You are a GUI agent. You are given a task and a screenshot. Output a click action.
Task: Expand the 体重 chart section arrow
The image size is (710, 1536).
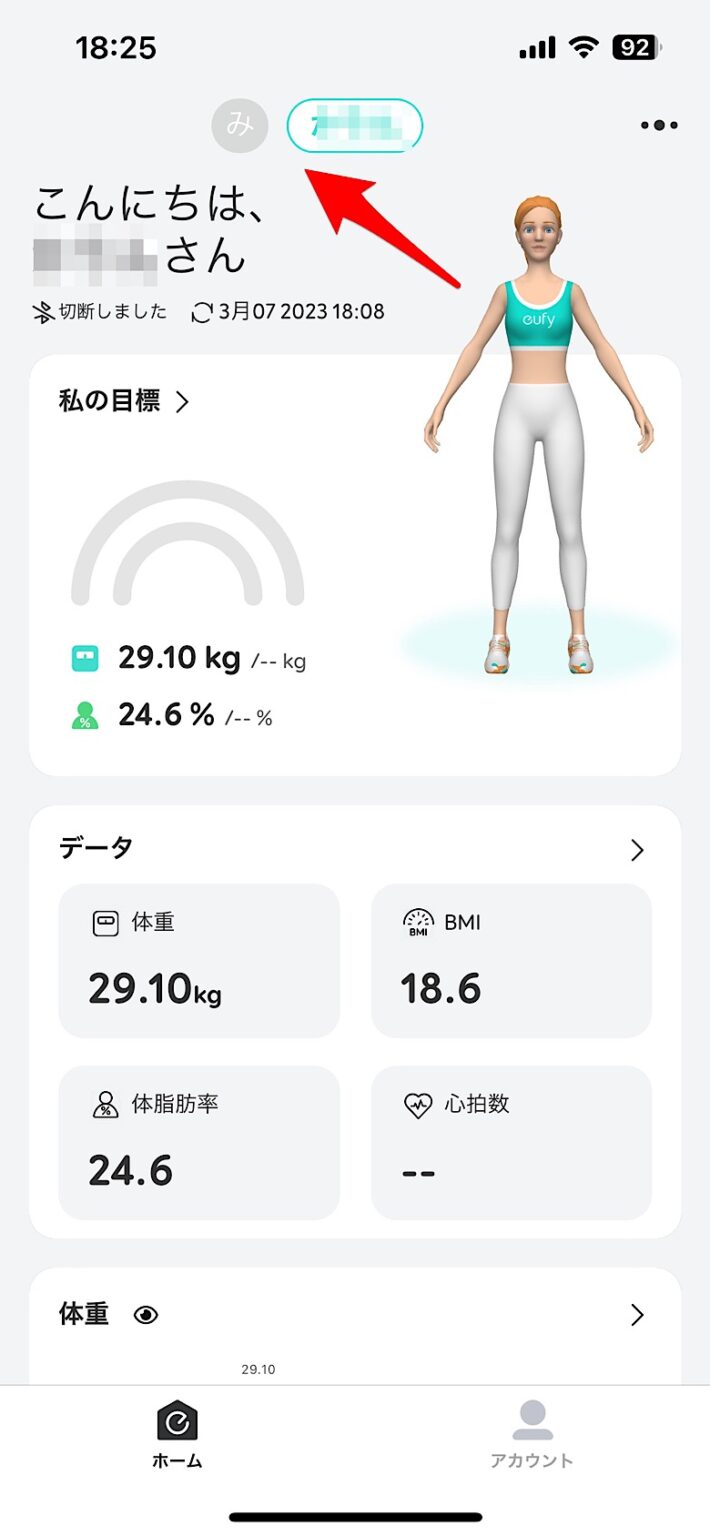pos(637,1315)
